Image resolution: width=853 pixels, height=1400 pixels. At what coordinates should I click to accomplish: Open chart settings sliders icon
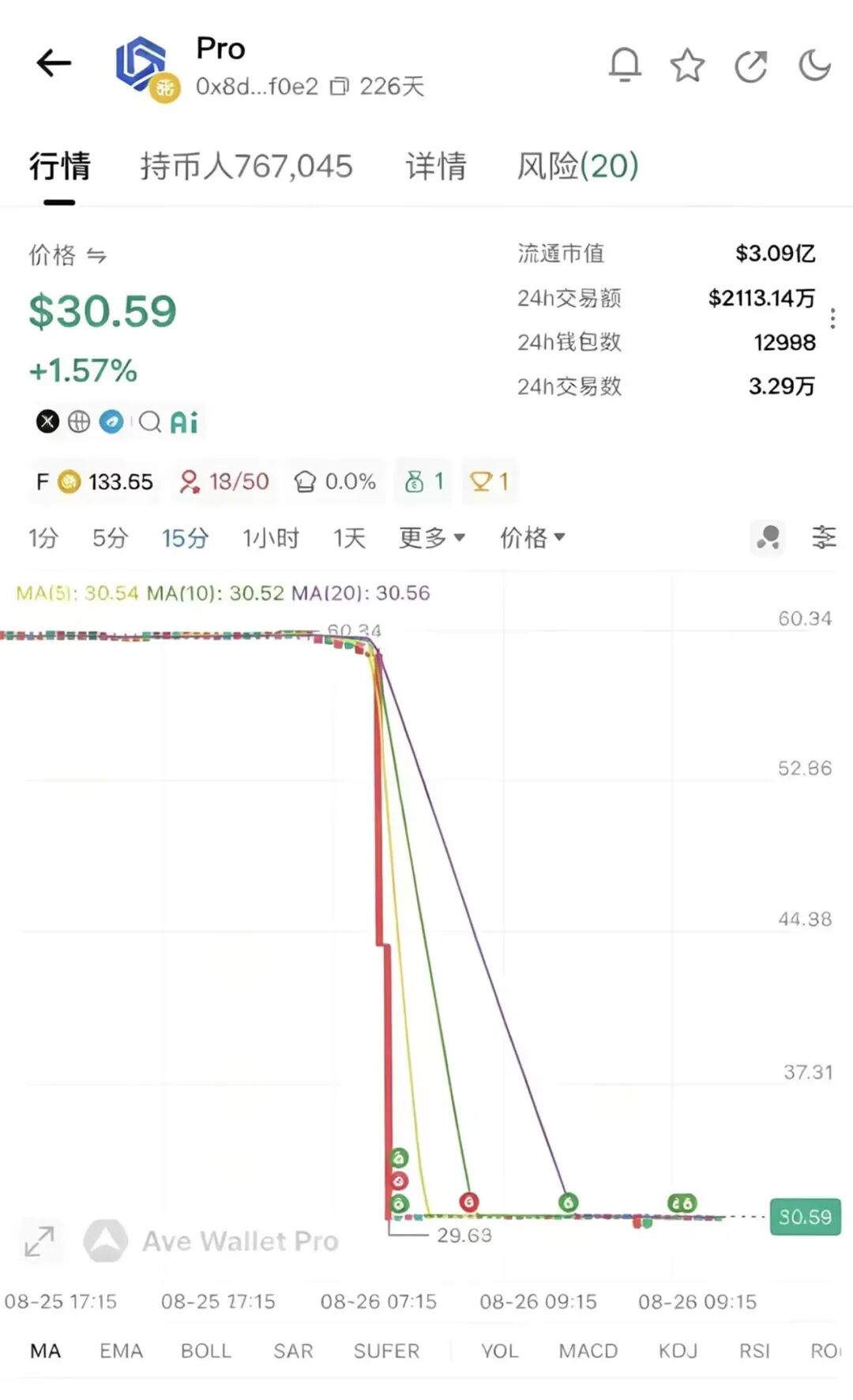(x=824, y=537)
